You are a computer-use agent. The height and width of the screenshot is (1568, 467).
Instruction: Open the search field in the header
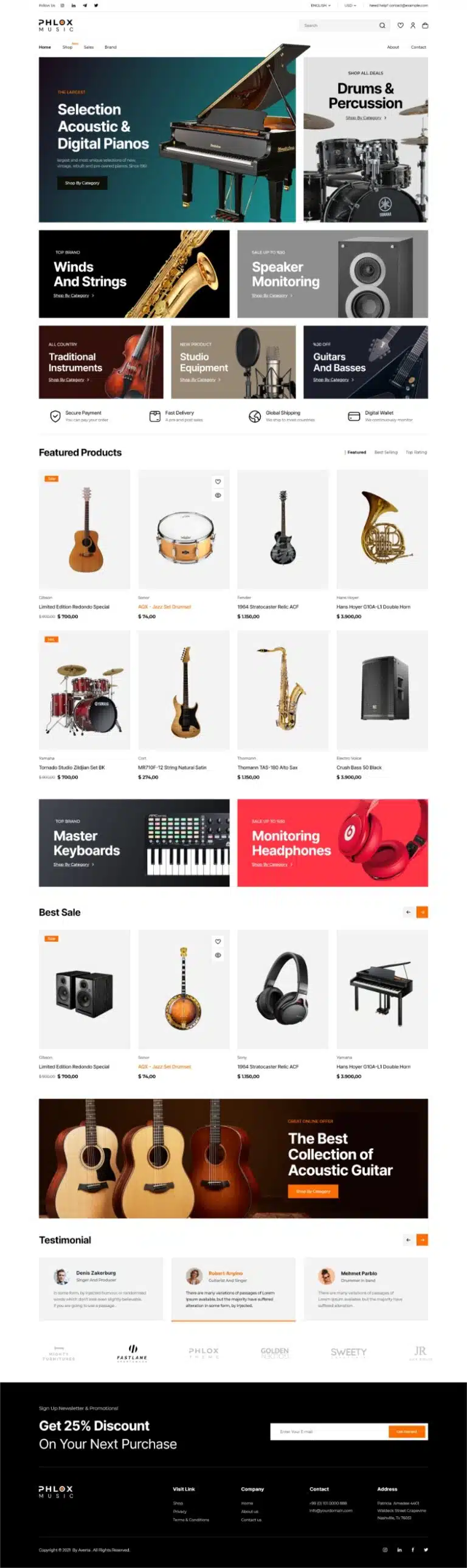[337, 26]
